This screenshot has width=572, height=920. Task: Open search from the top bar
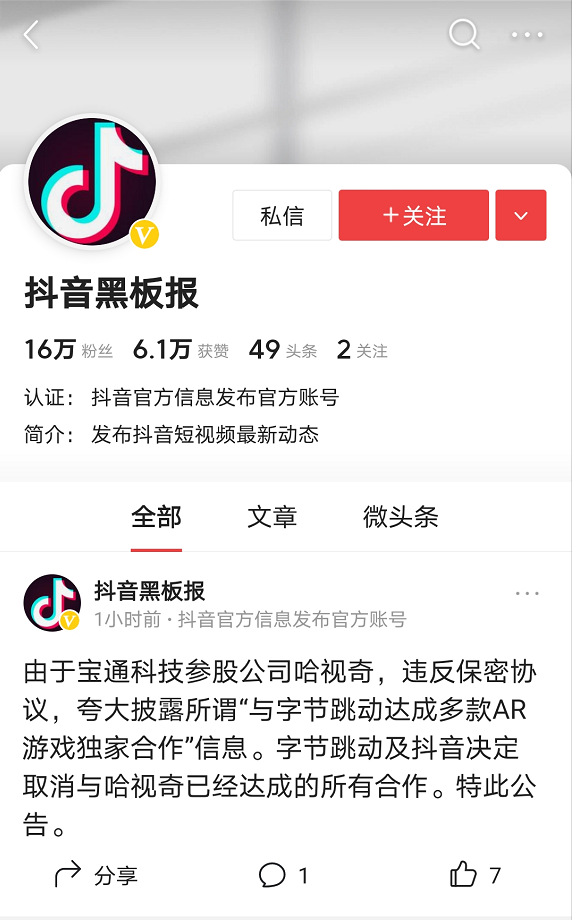tap(465, 34)
